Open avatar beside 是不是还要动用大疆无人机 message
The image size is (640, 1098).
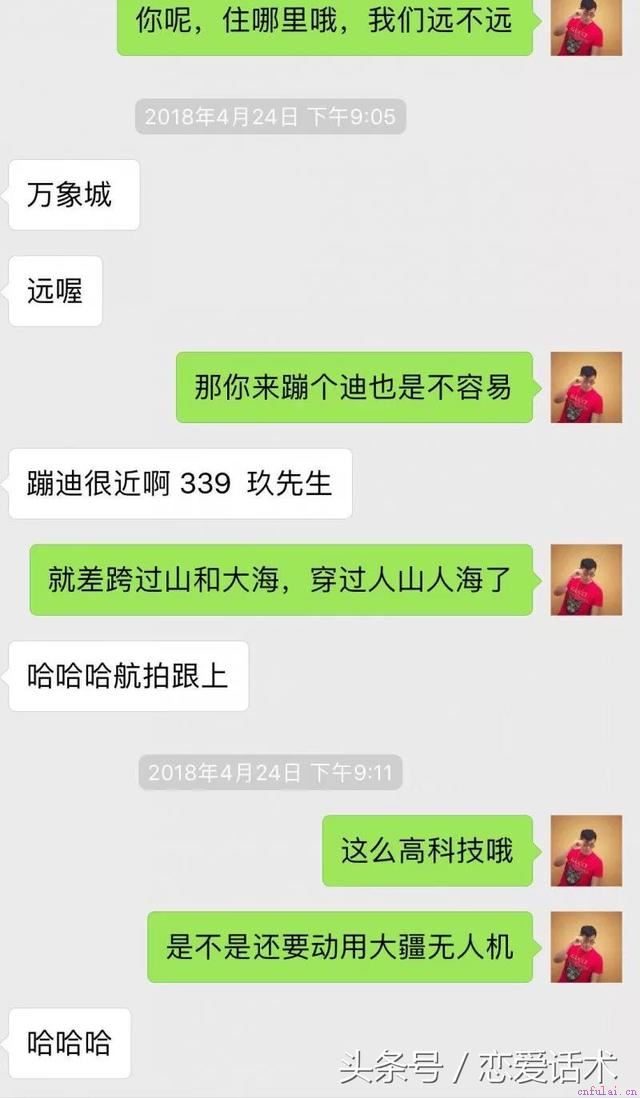click(586, 947)
